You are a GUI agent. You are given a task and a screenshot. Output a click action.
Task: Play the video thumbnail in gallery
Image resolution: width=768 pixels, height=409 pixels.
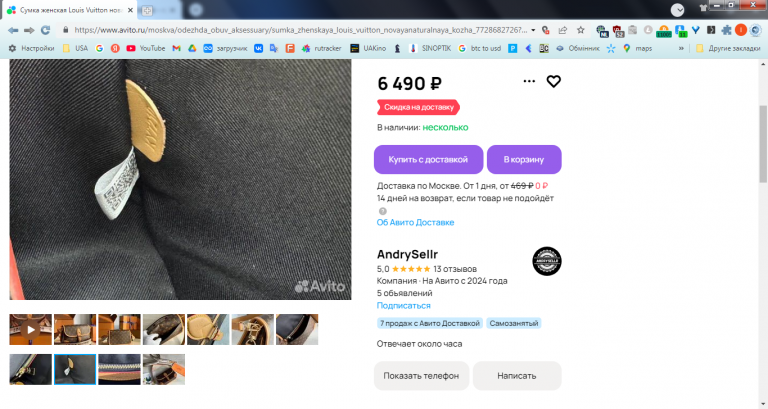click(x=30, y=328)
